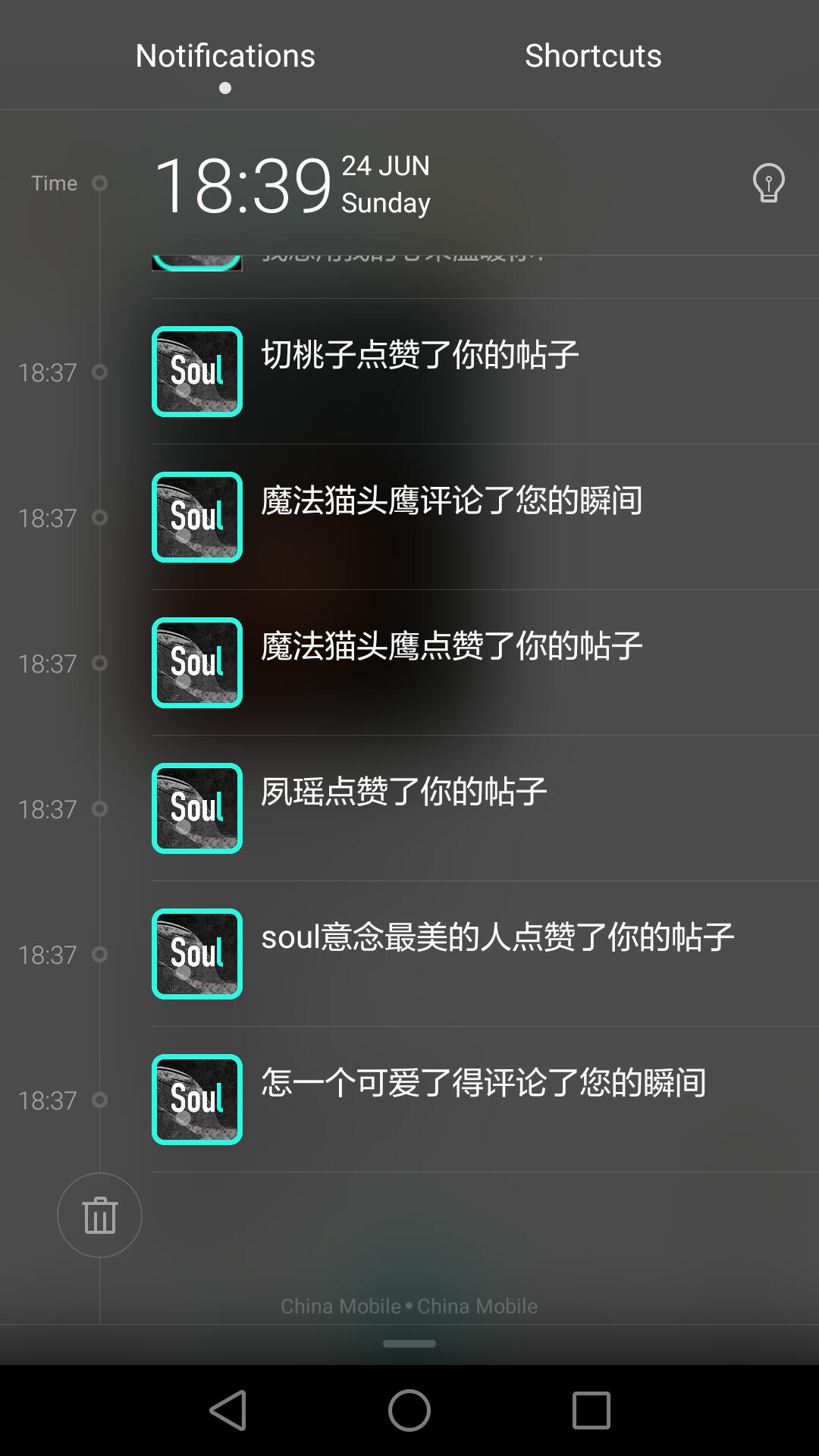Open notification 魔法猫头鹰点赞了你的帖子
Image resolution: width=819 pixels, height=1456 pixels.
tap(485, 663)
